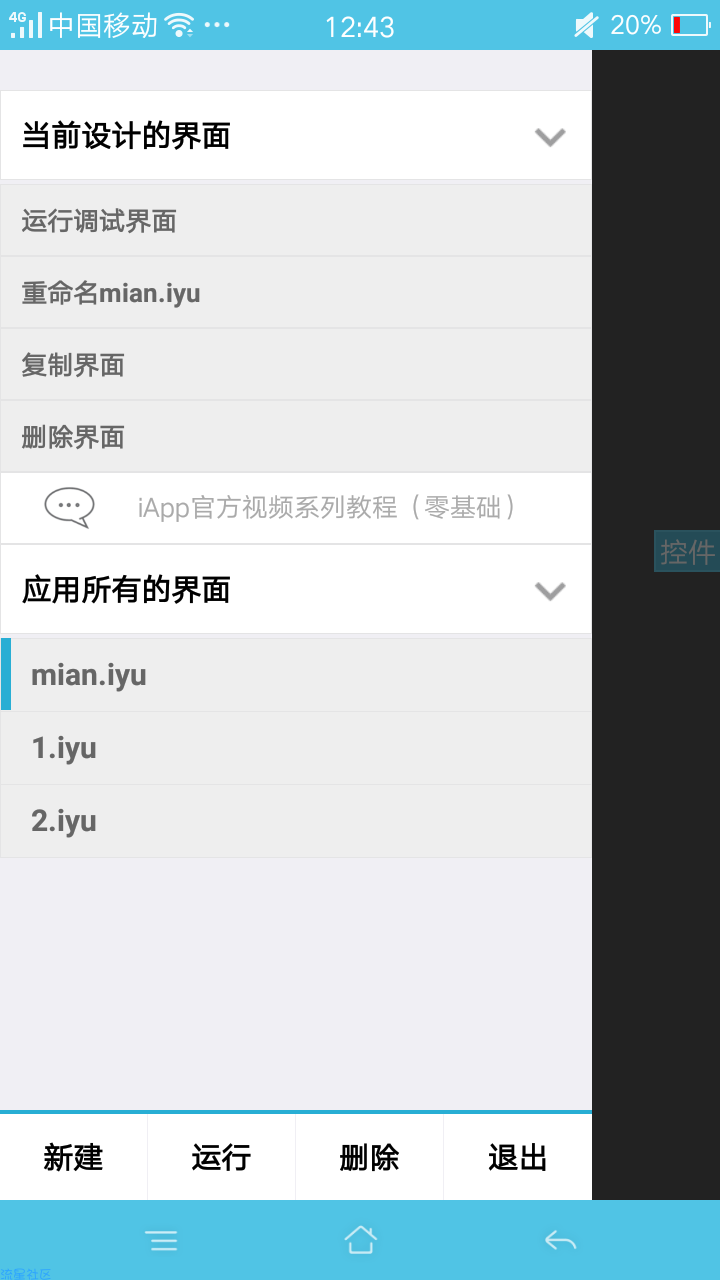Select 重命名mian.iyu
This screenshot has width=720, height=1280.
coord(296,293)
